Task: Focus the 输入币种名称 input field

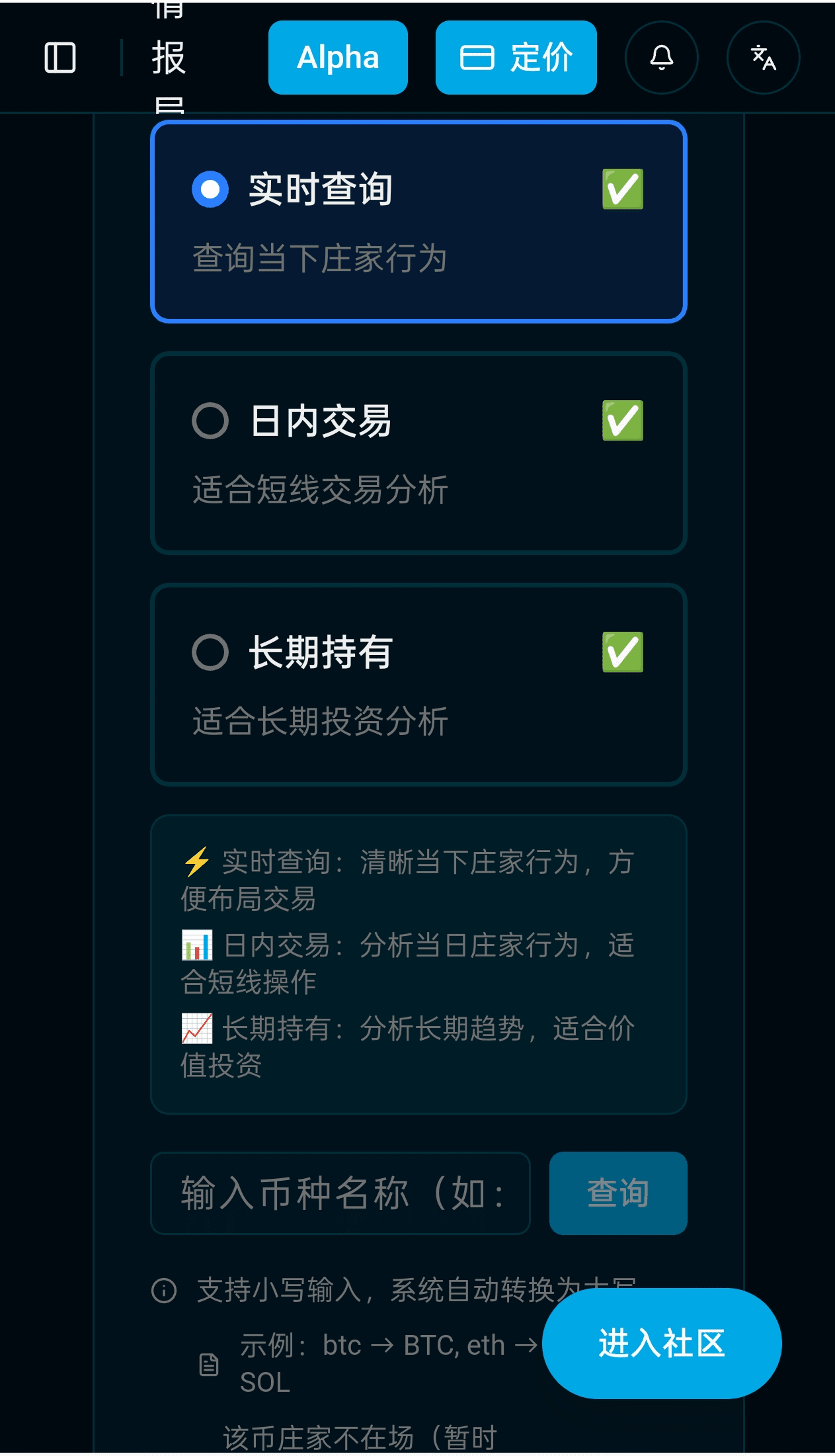Action: [x=340, y=1193]
